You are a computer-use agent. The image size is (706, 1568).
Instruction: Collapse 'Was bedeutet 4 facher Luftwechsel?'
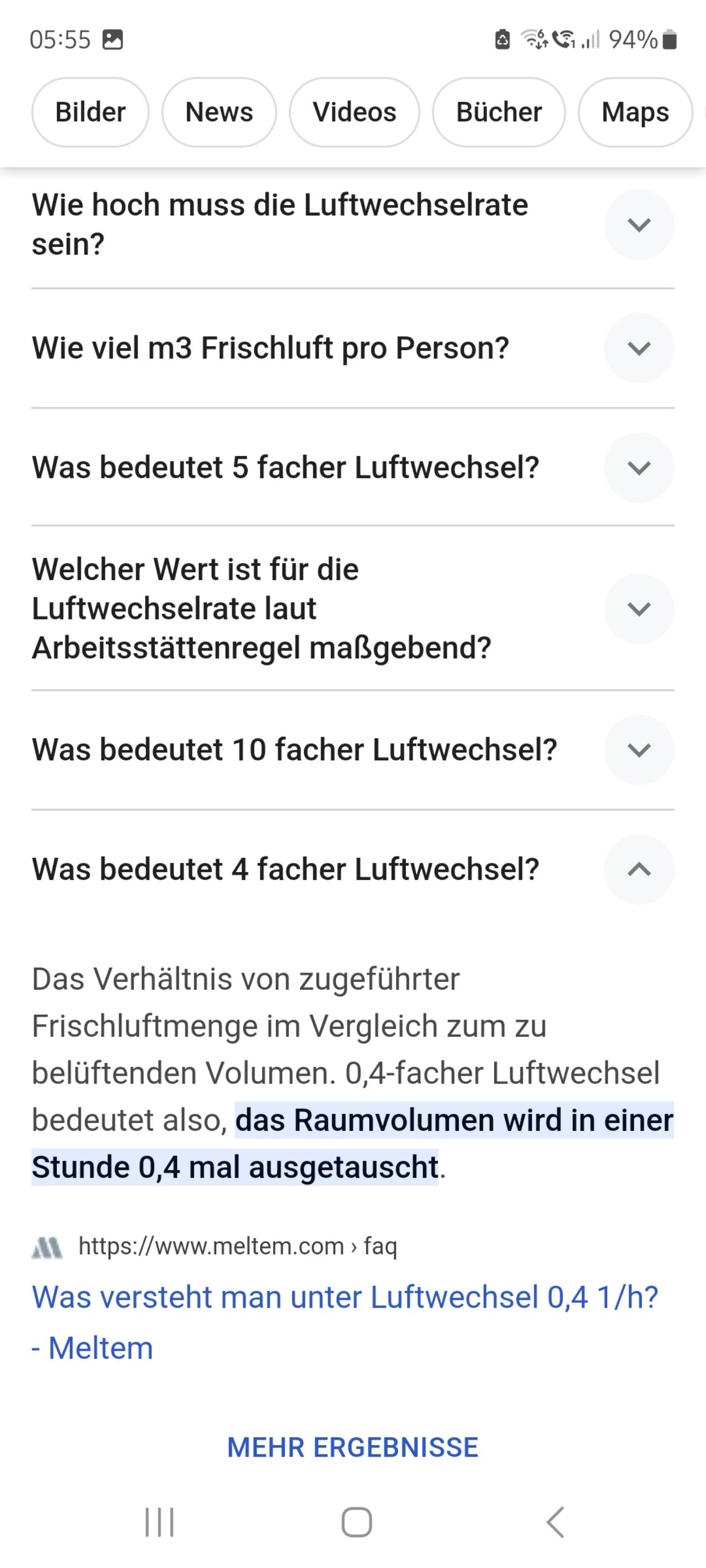(352, 869)
